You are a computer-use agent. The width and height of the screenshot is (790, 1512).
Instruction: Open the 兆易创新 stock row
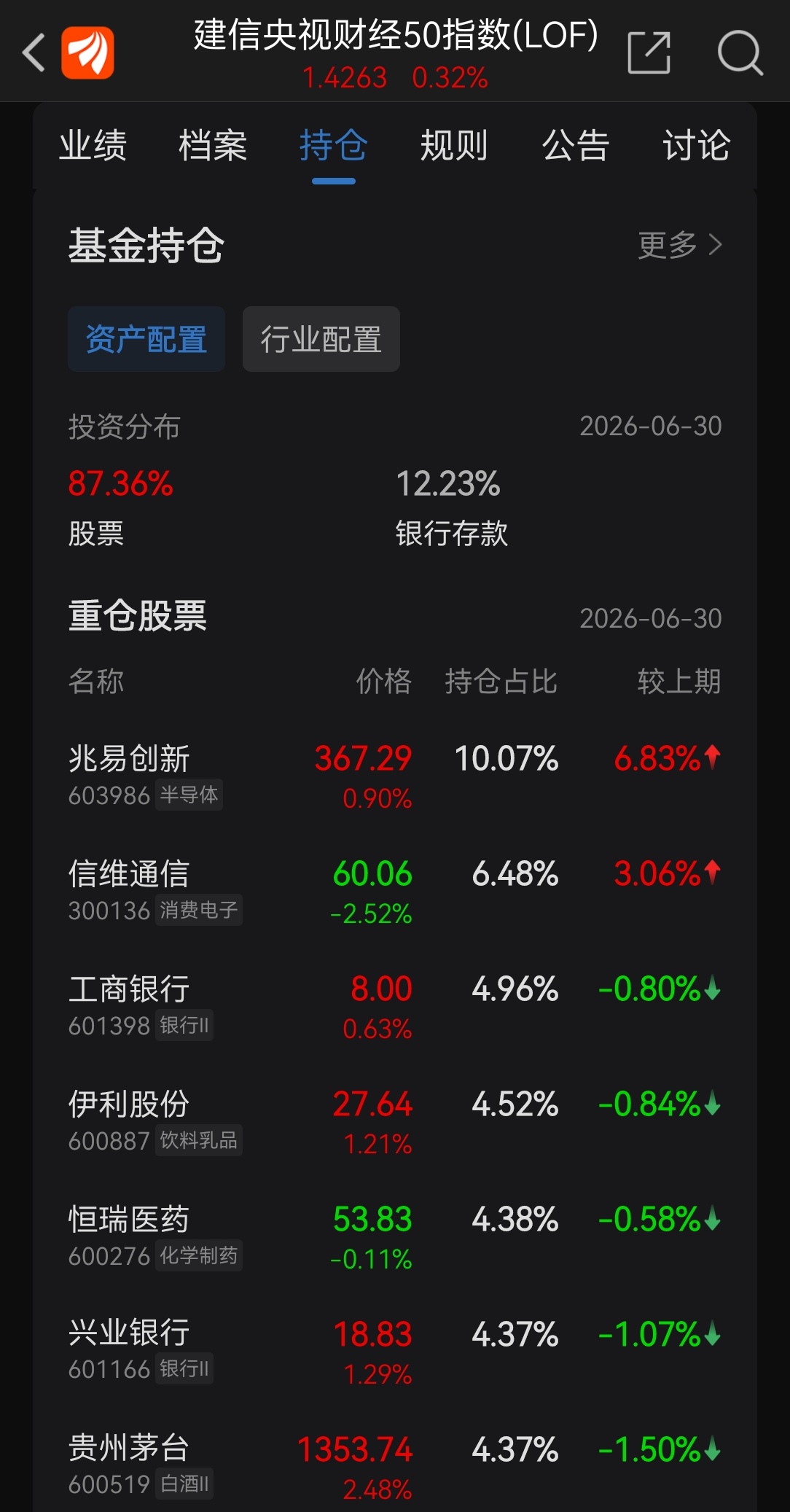395,777
